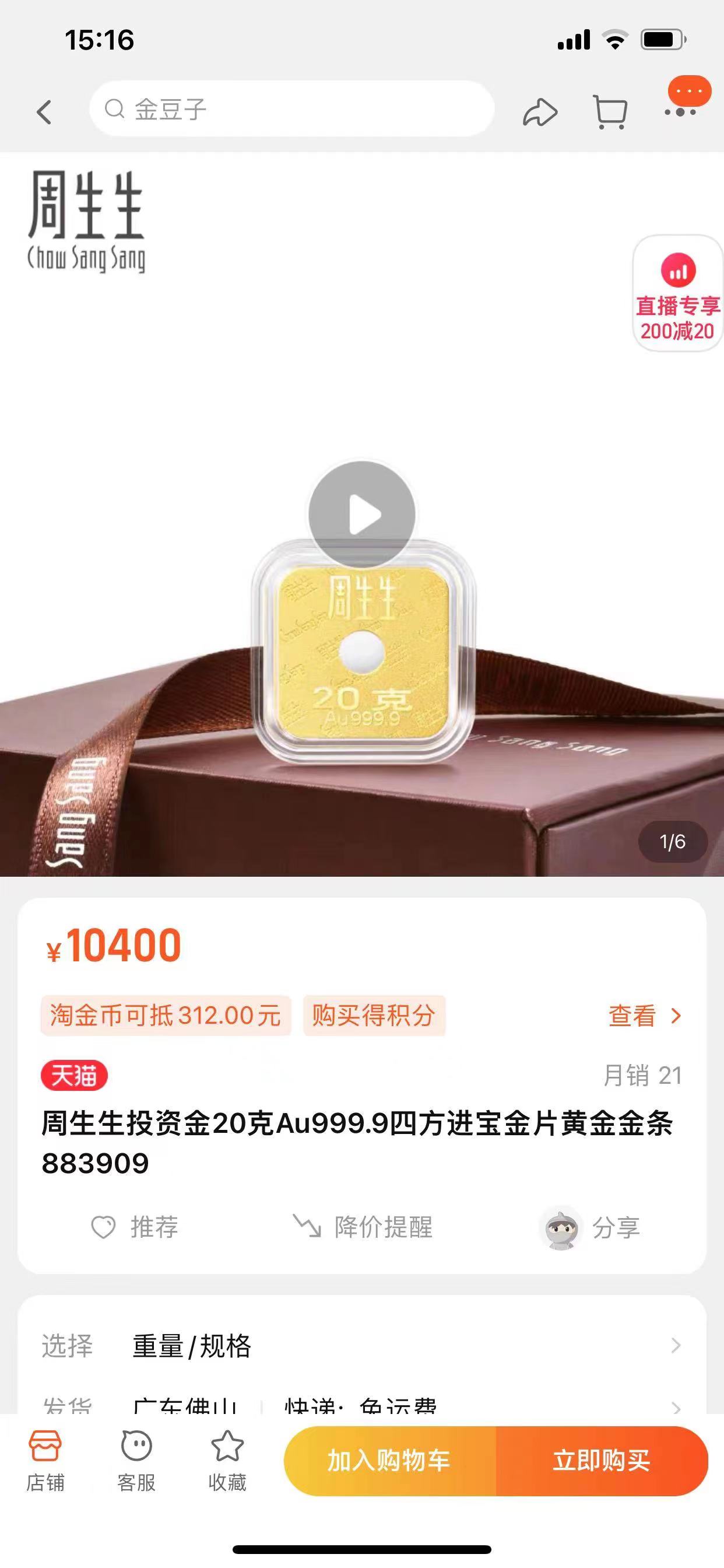
Task: Open the search box with 金豆子
Action: tap(291, 109)
